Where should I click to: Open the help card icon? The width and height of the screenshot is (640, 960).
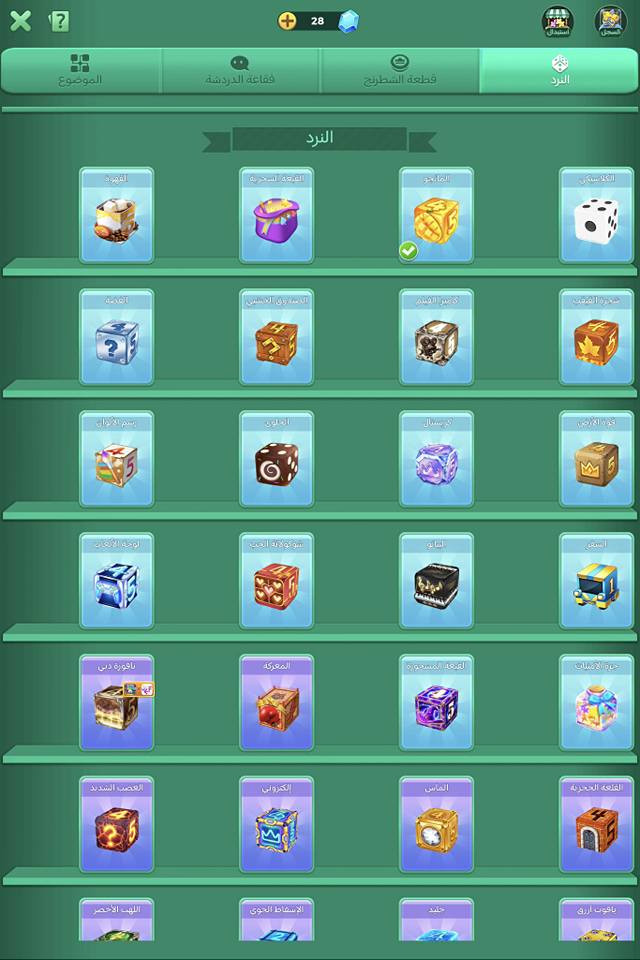click(x=59, y=21)
